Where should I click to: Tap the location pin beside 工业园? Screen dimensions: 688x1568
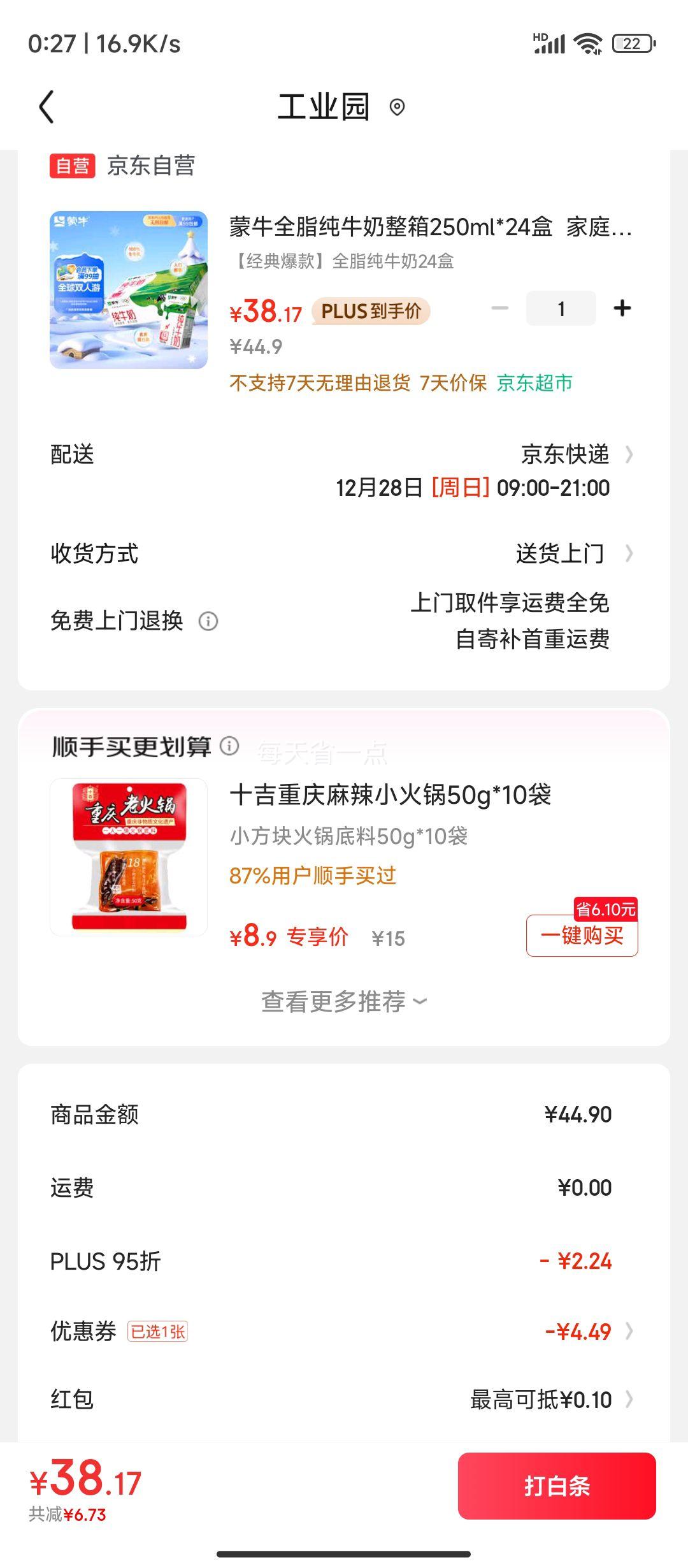399,106
